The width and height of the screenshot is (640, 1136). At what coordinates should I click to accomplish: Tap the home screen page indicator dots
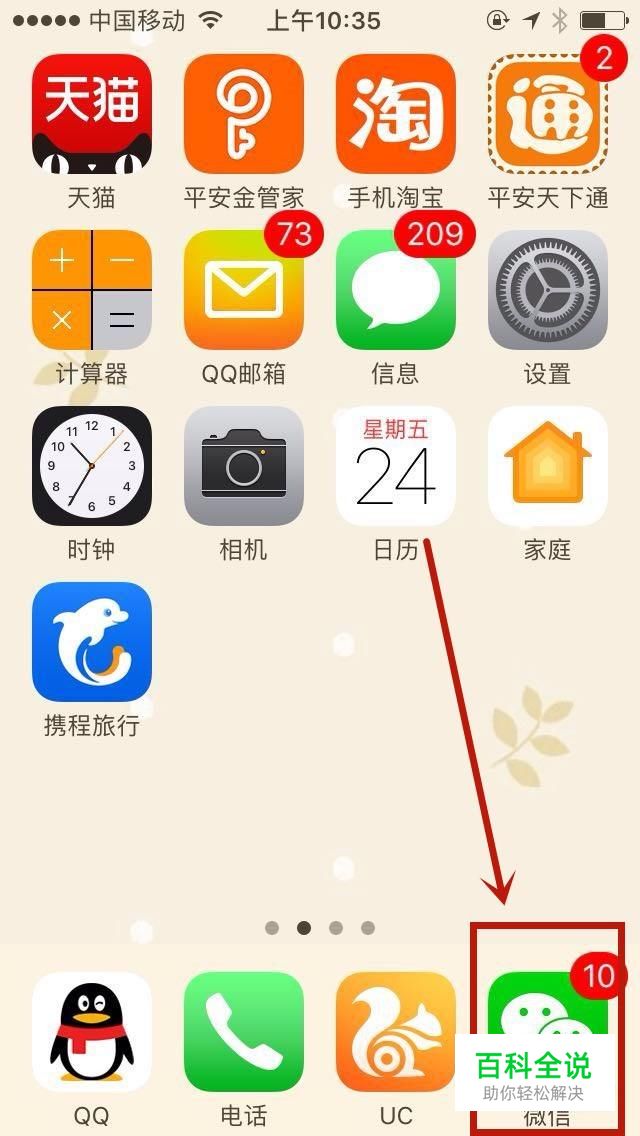point(320,927)
